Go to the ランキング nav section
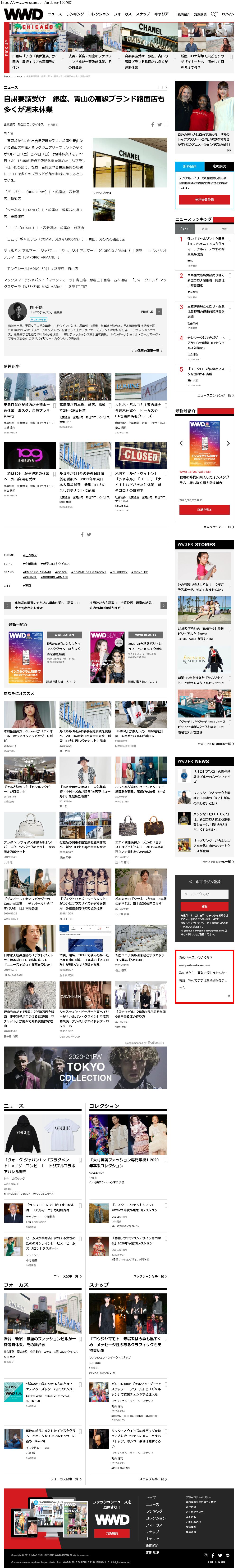238x1568 pixels. [75, 14]
